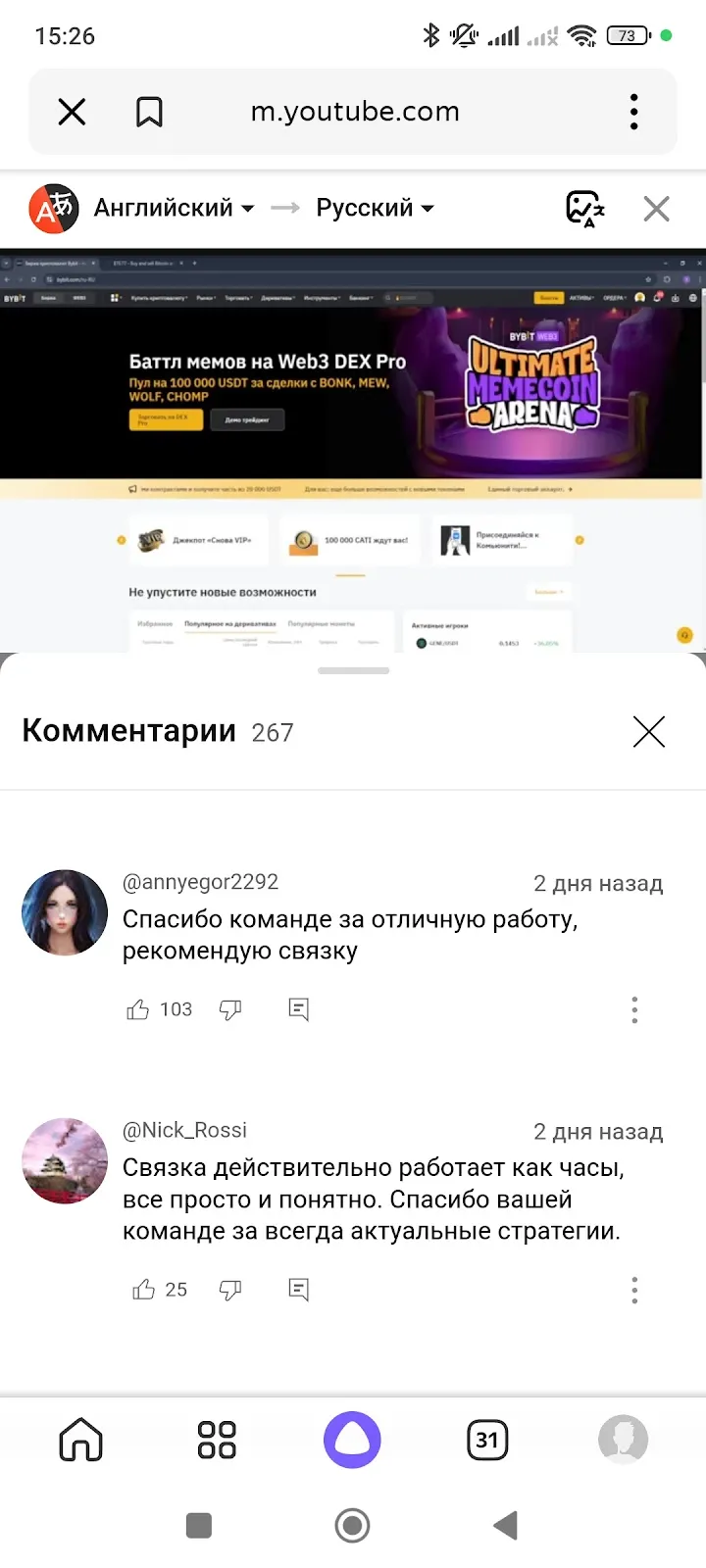Viewport: 706px width, 1568px height.
Task: Tap the image translation icon
Action: coord(585,209)
